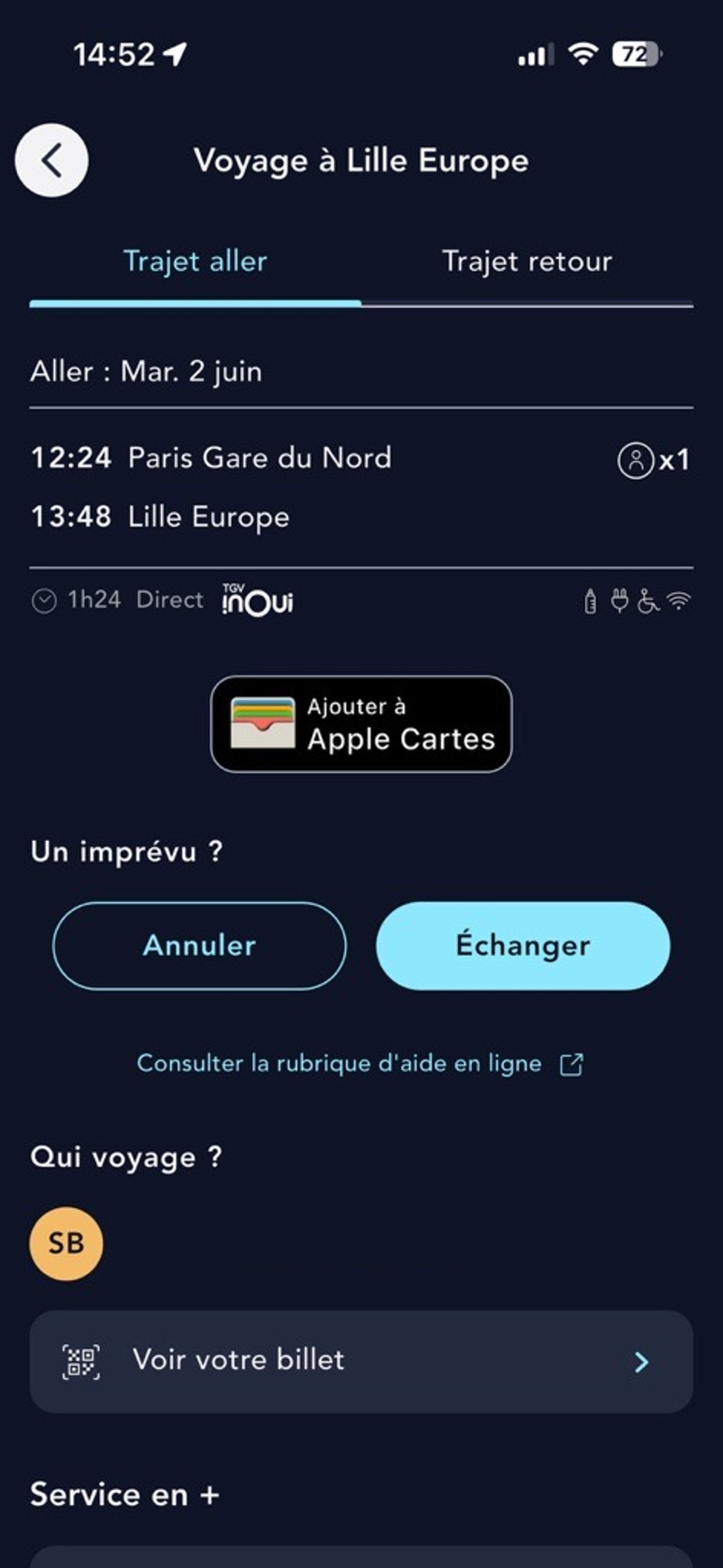This screenshot has height=1568, width=723.
Task: Open Voir votre billet
Action: 361,1361
